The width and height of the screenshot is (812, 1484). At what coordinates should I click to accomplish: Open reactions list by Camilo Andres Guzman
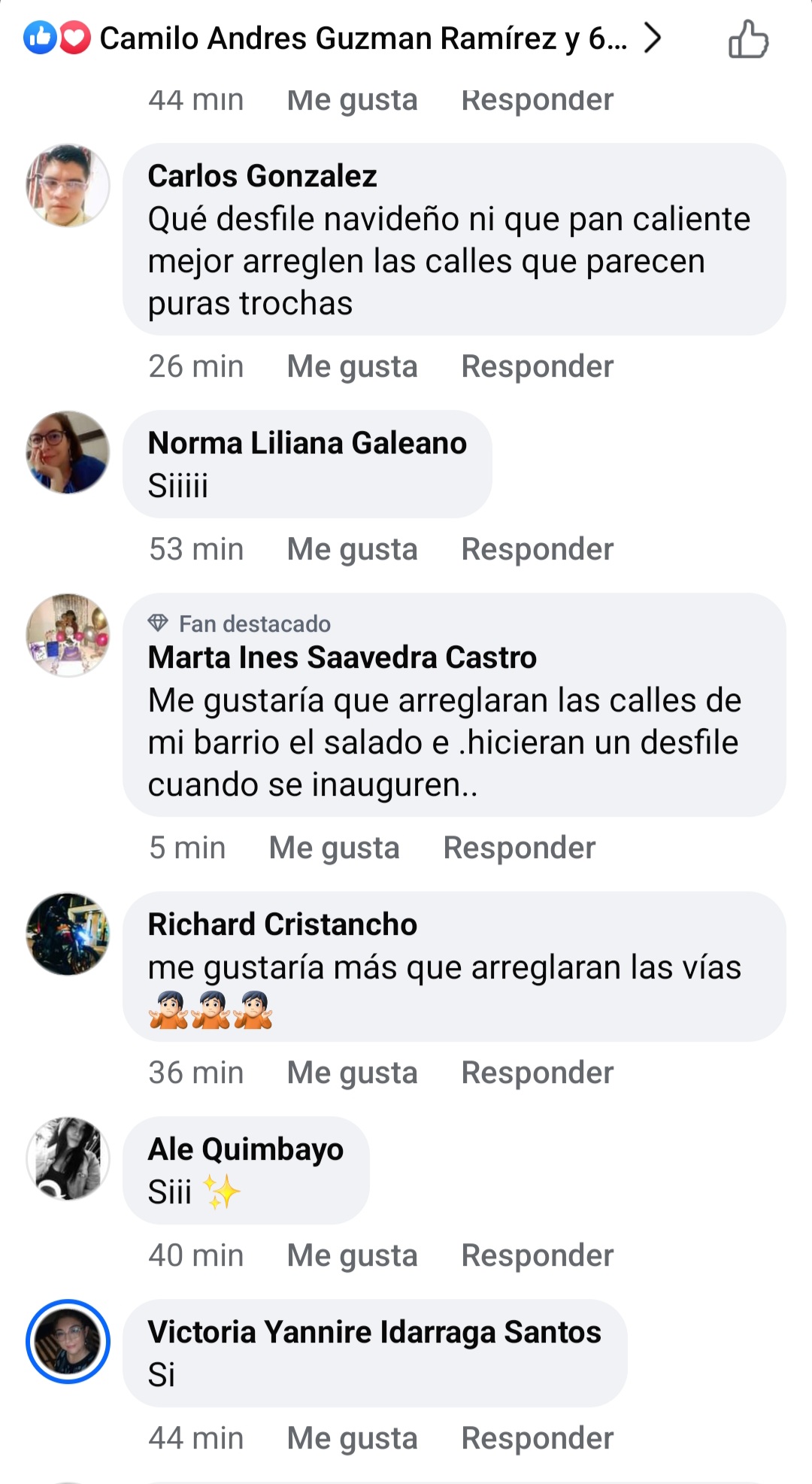(x=362, y=38)
